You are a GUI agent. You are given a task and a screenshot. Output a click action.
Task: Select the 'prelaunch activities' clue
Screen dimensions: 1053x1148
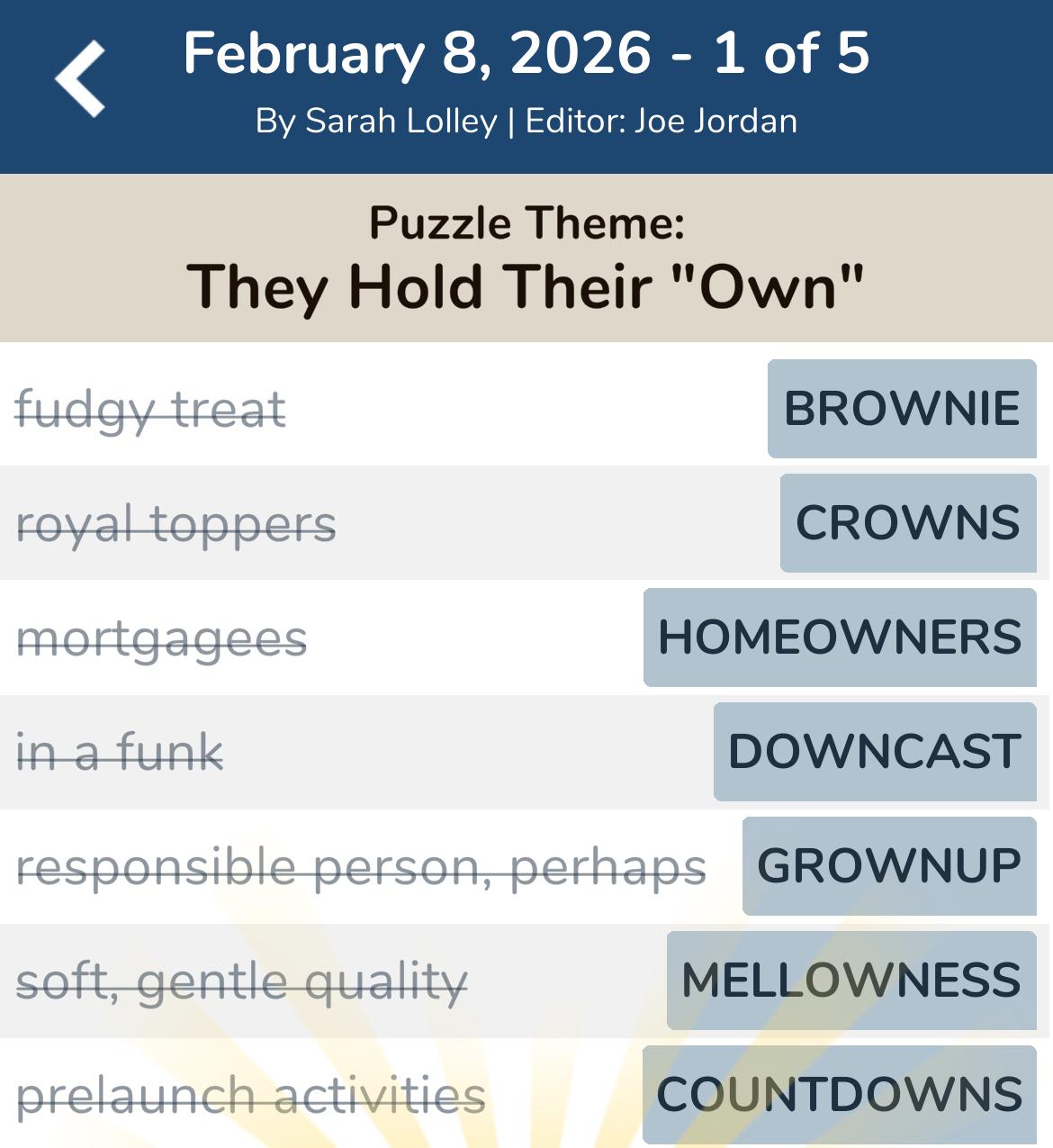pos(252,1093)
